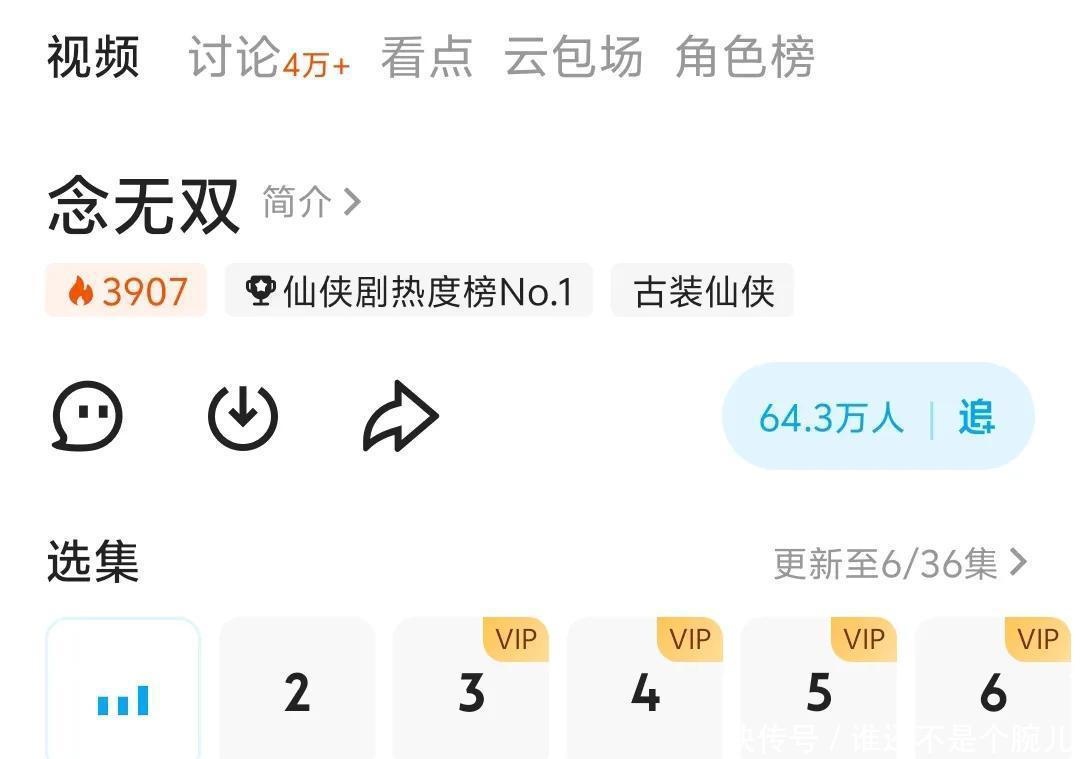
Task: Select the 视频 tab
Action: tap(93, 57)
